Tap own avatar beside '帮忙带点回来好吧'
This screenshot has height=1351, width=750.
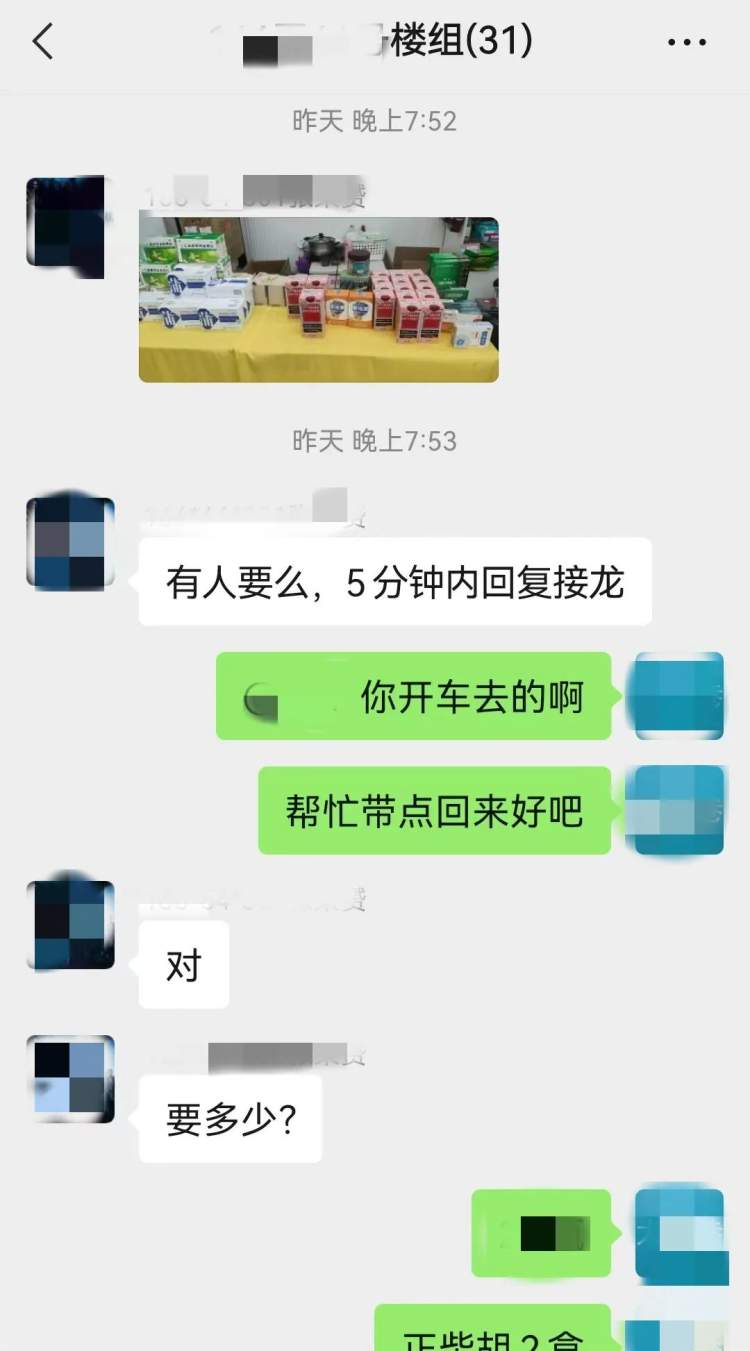click(679, 810)
